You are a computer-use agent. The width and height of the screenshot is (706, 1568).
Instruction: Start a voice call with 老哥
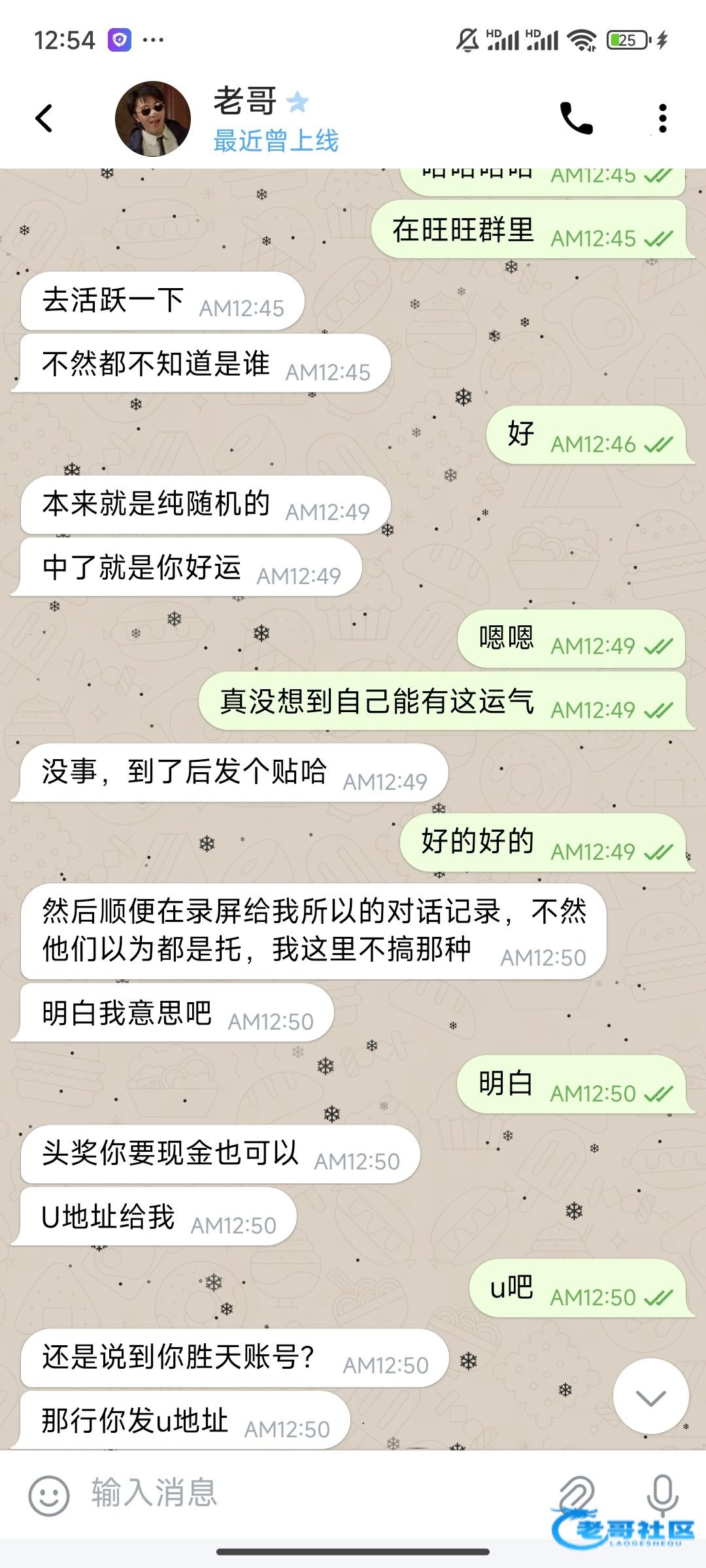[576, 118]
